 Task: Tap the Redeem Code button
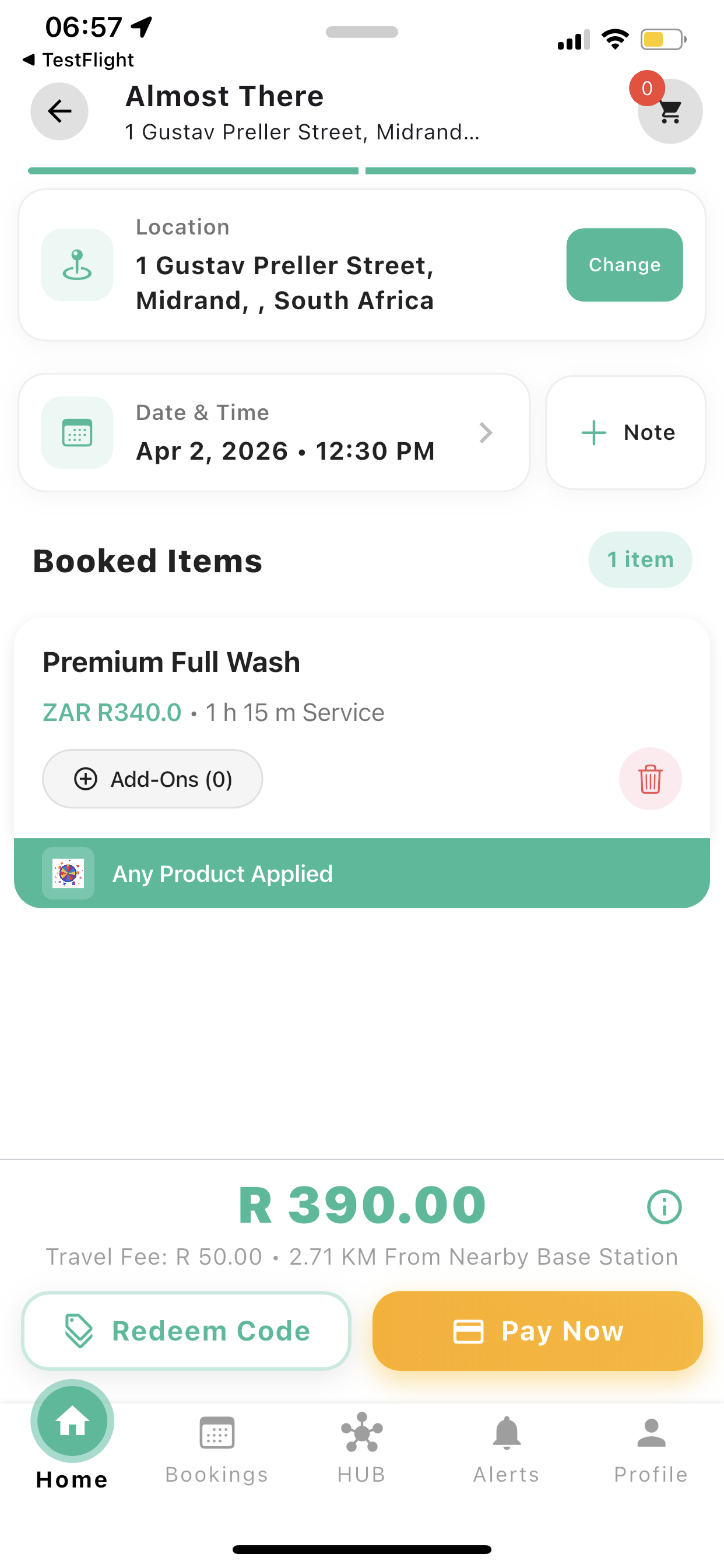(x=184, y=1331)
